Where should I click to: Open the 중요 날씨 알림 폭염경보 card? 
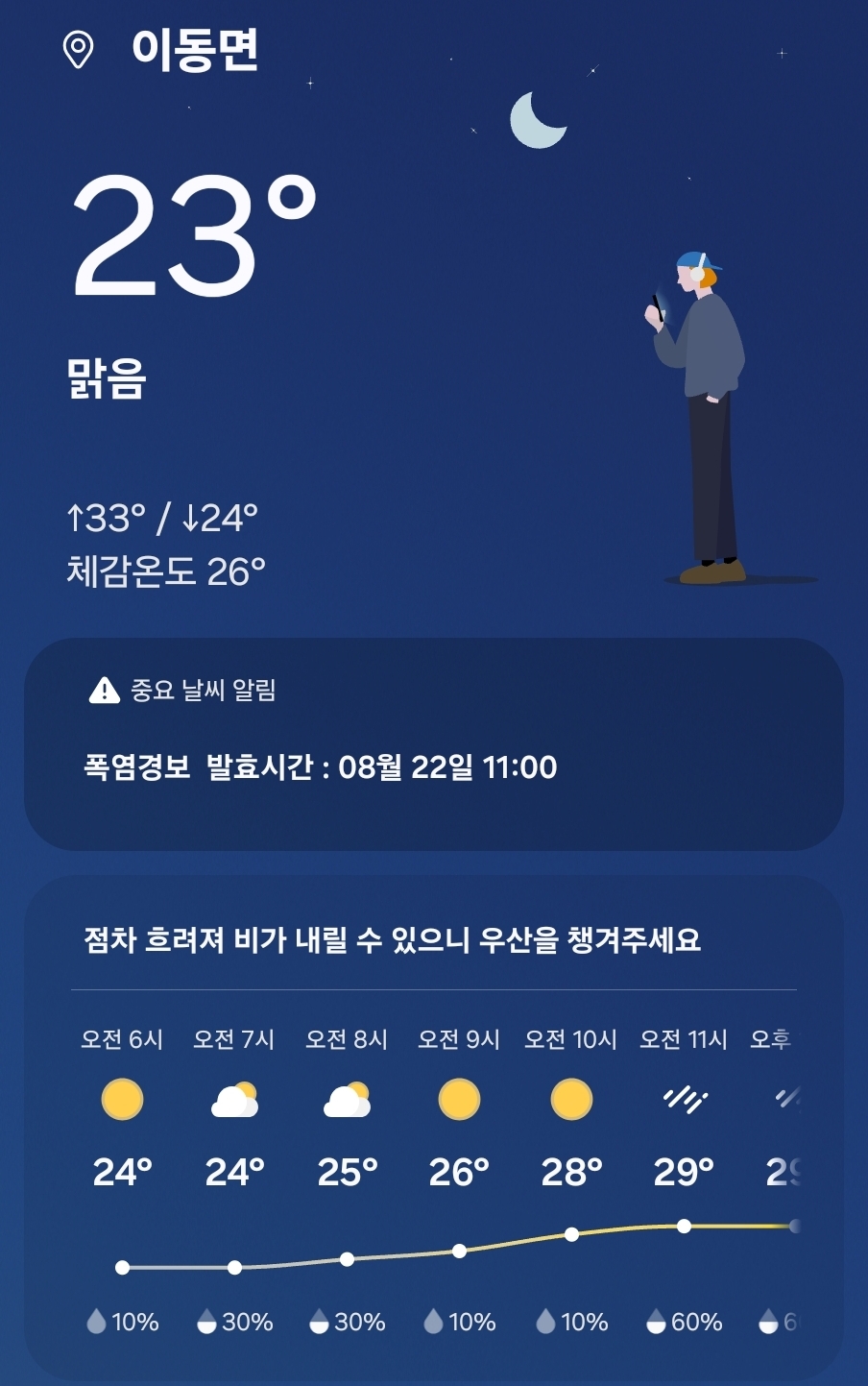pyautogui.click(x=433, y=744)
